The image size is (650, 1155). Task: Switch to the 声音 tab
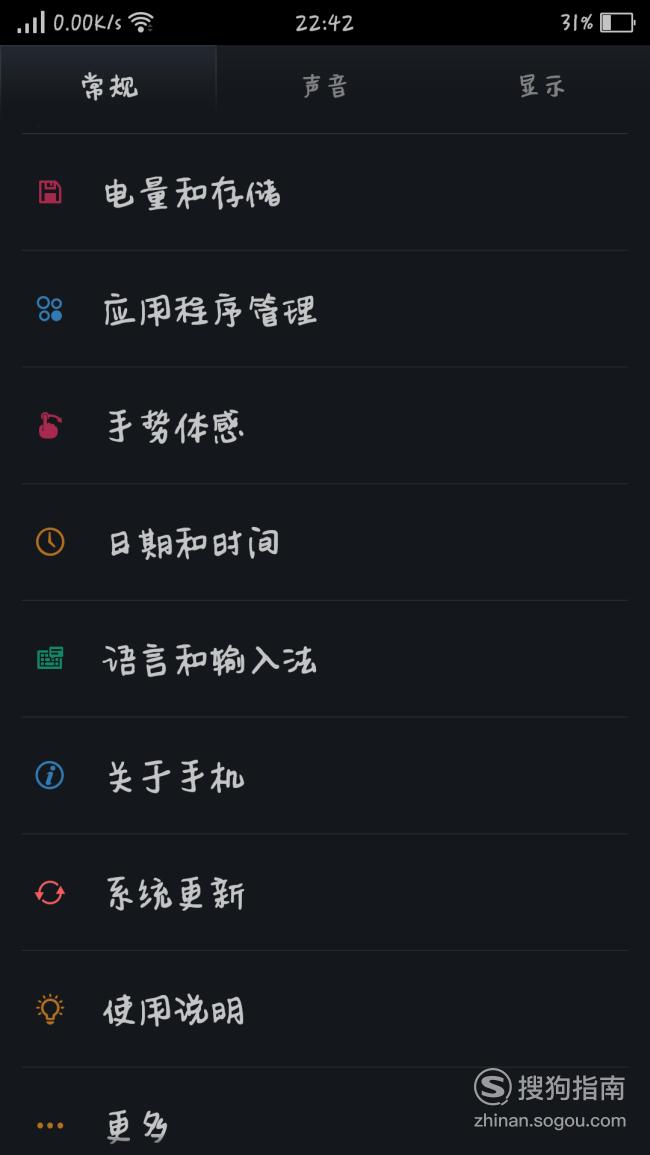(325, 87)
